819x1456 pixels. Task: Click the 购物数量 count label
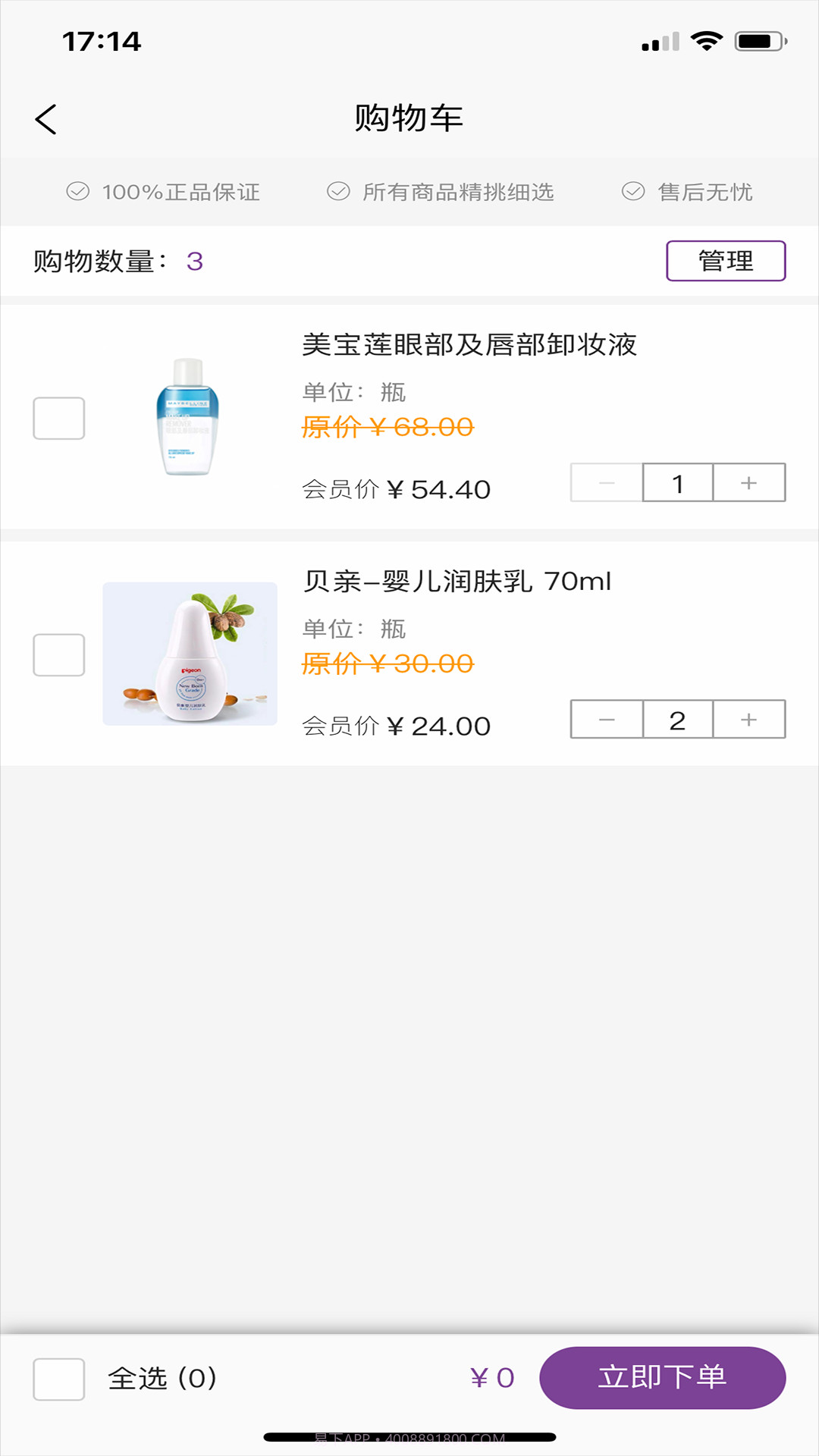[99, 260]
